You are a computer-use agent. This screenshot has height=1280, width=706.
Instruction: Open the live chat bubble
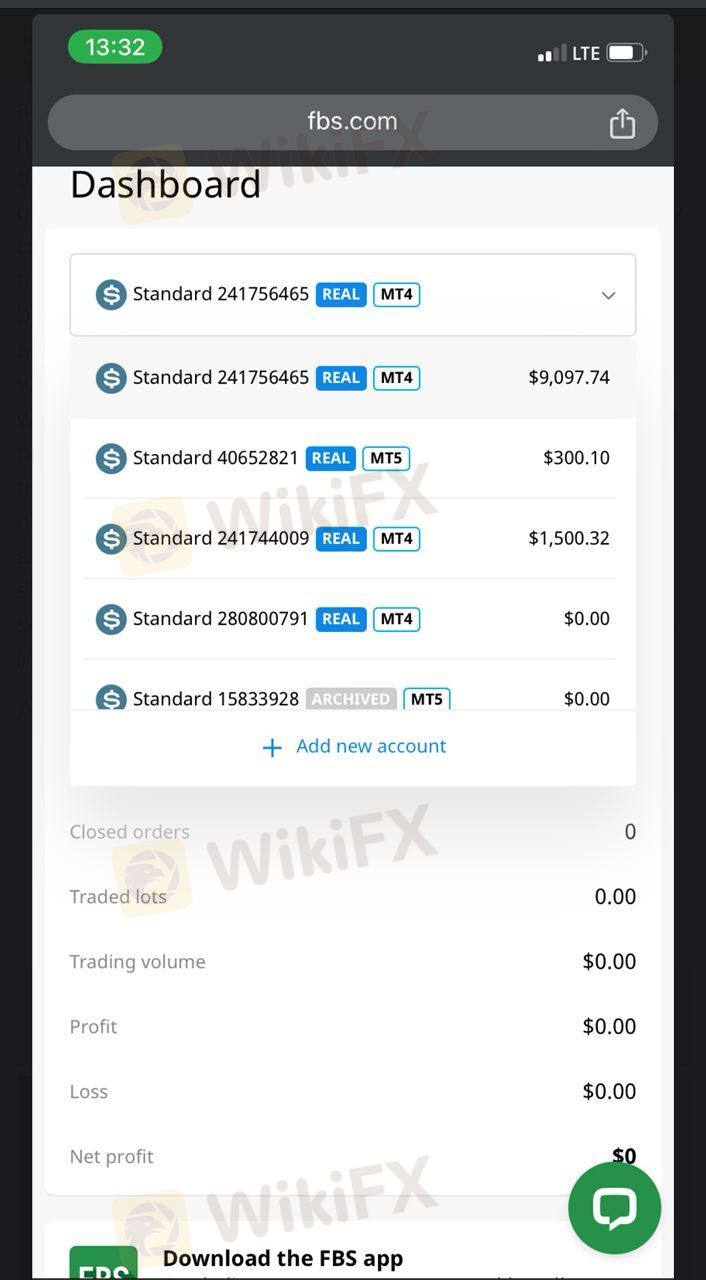[614, 1208]
